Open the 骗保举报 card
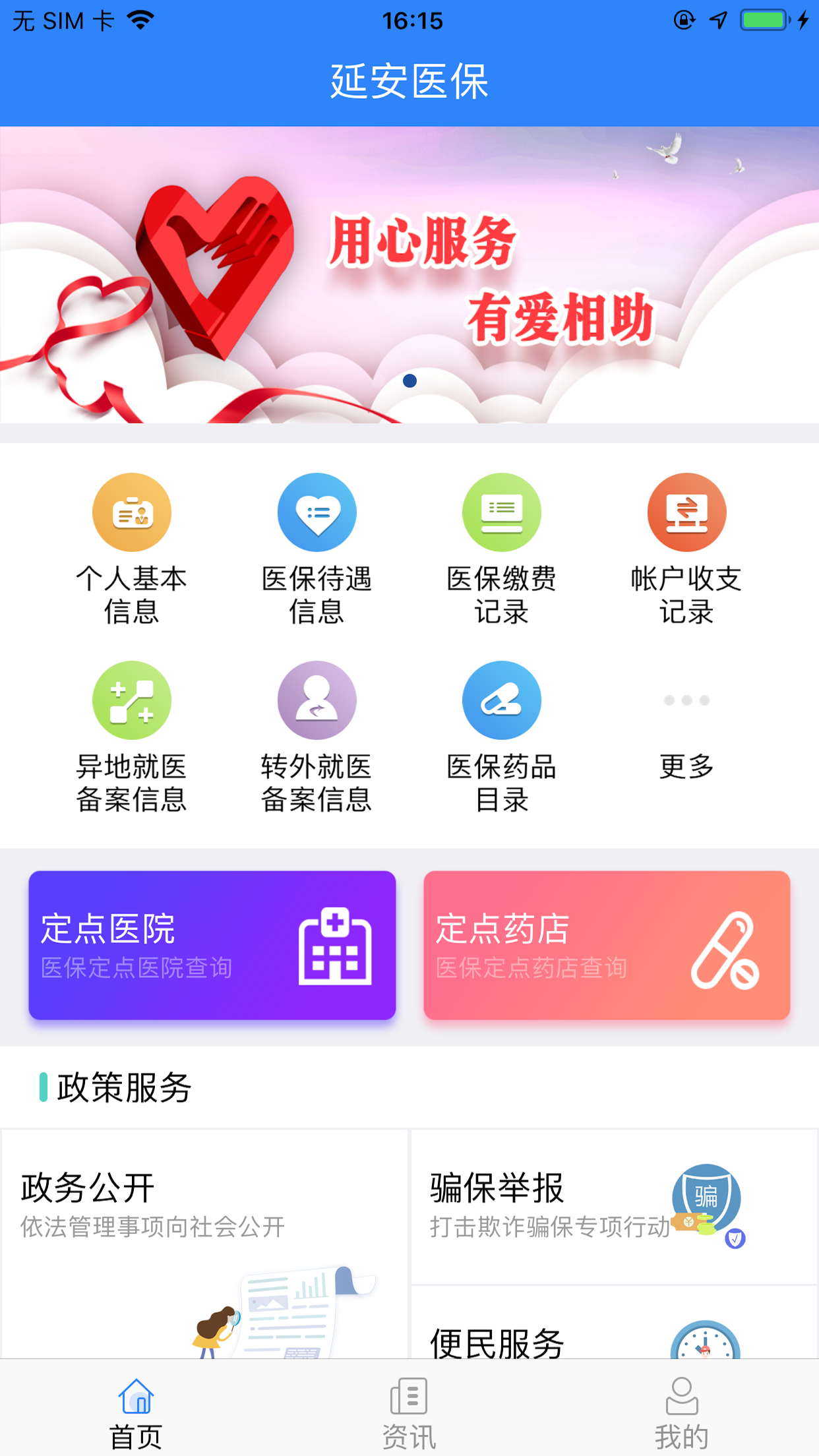 pos(613,1207)
